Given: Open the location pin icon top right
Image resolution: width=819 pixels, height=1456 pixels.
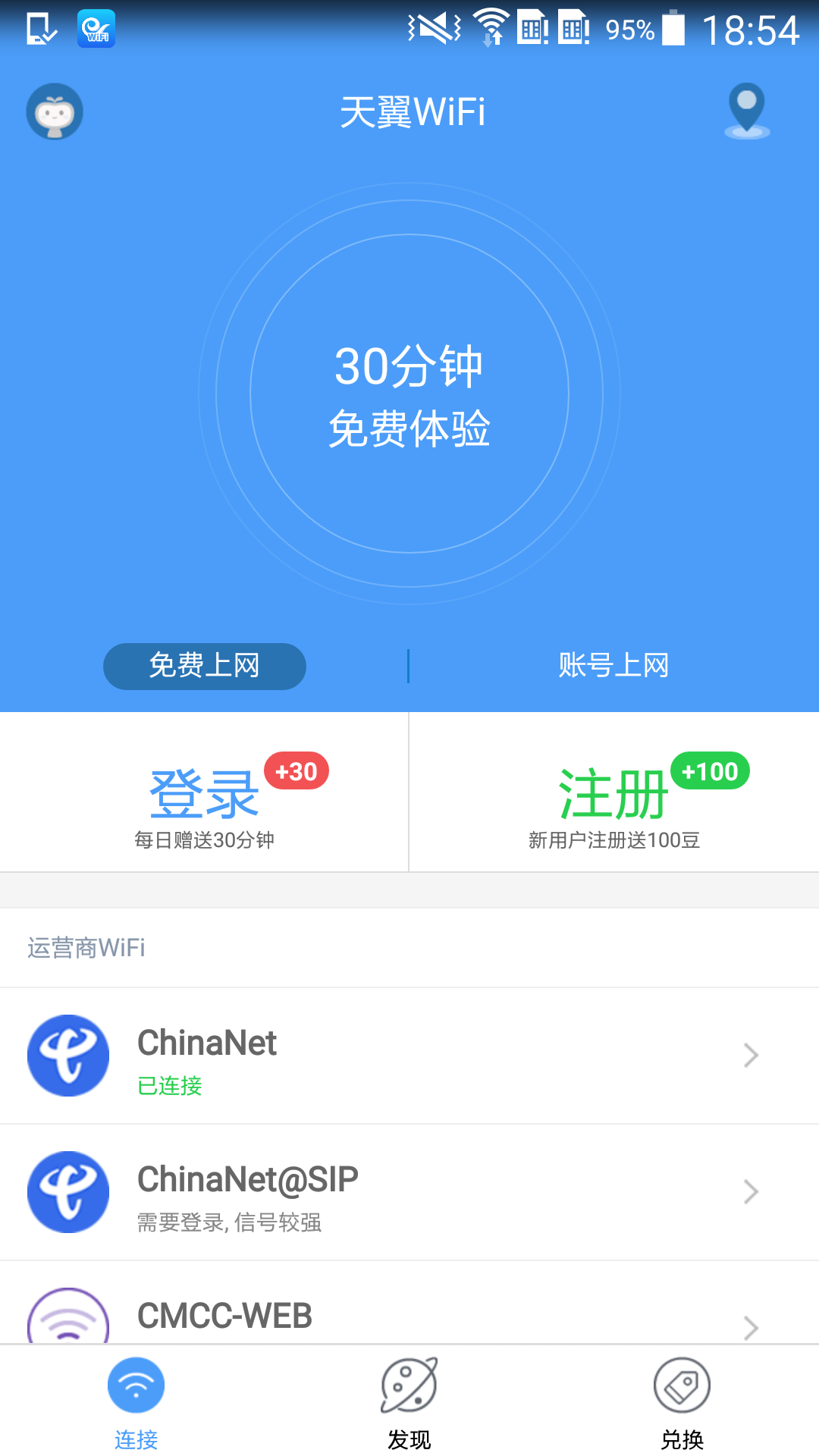Looking at the screenshot, I should coord(746,111).
